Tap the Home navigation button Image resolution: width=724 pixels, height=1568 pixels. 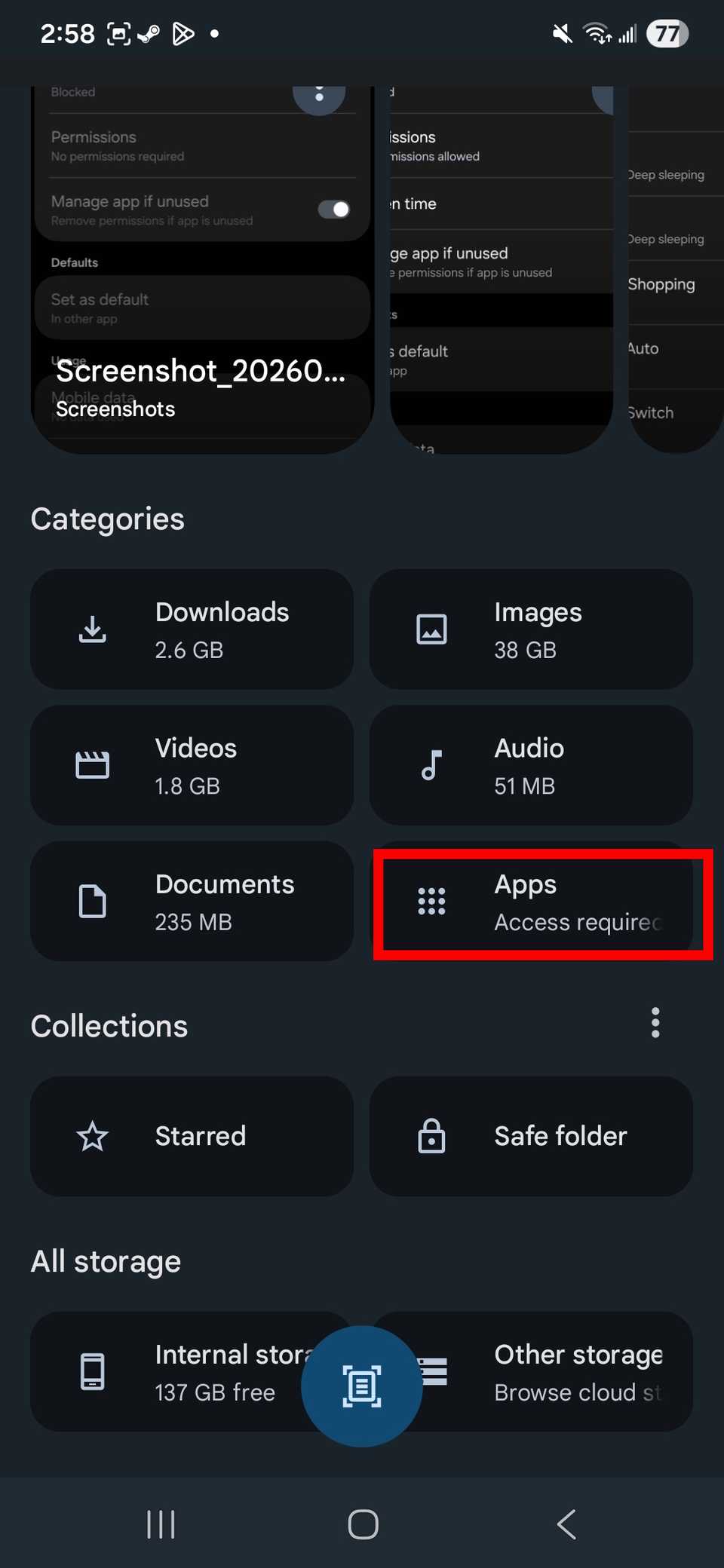tap(362, 1524)
